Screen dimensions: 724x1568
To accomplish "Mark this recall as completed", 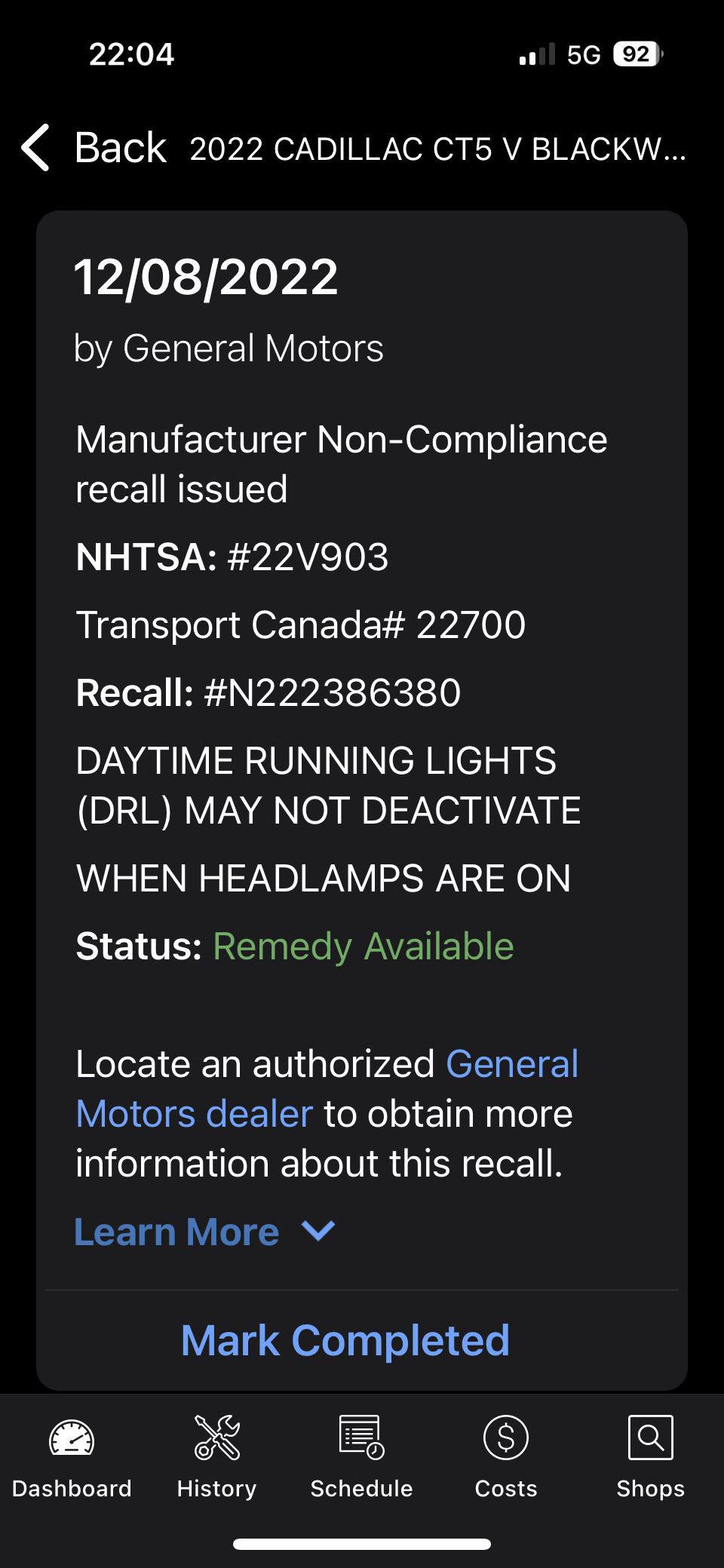I will (x=345, y=1340).
